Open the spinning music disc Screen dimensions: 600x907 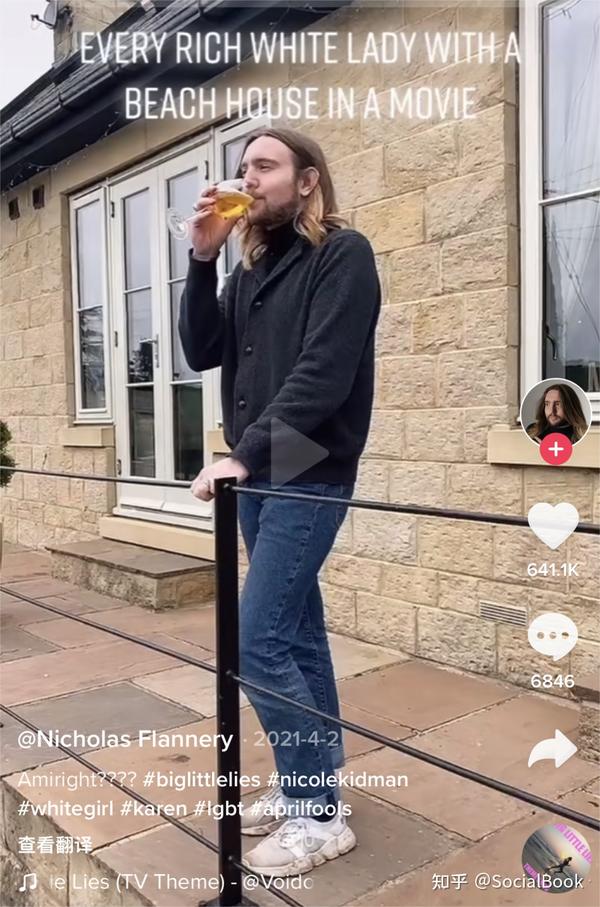click(556, 857)
